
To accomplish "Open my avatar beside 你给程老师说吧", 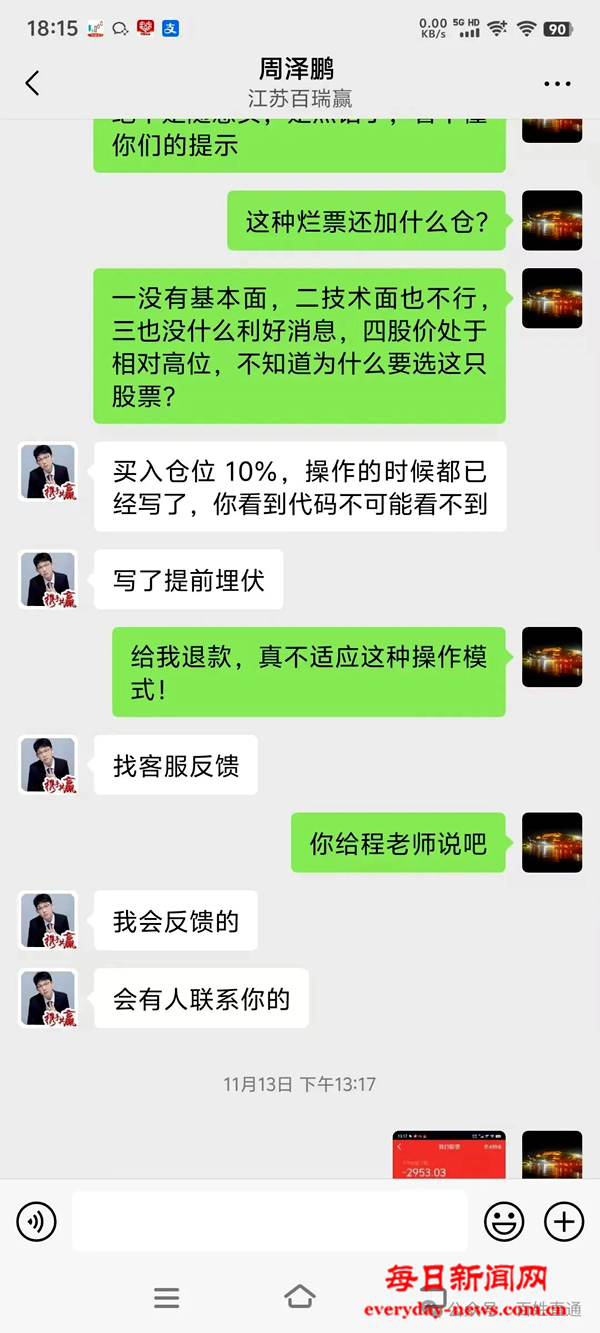I will pos(552,843).
